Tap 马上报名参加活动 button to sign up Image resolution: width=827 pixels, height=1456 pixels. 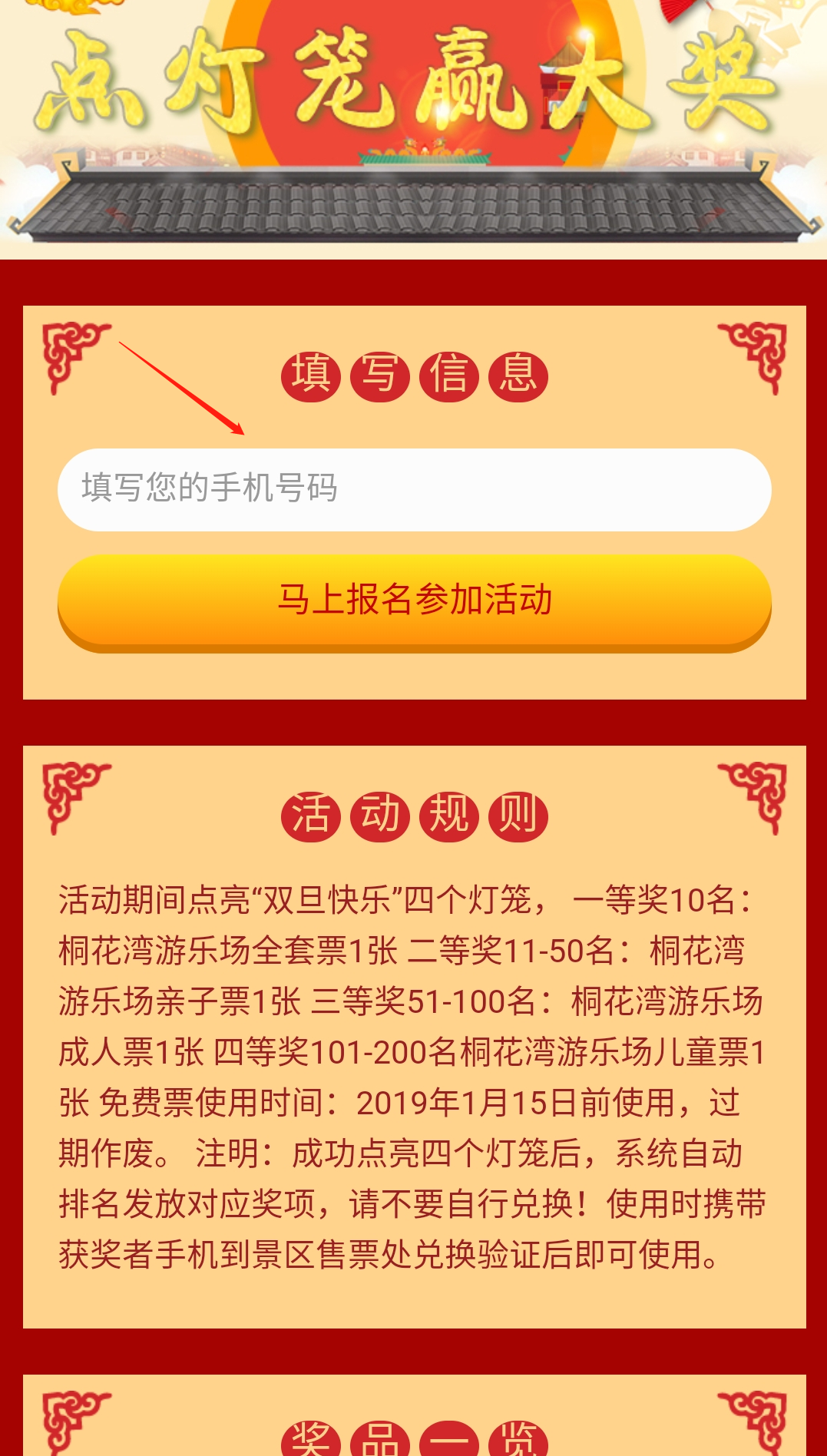coord(414,601)
